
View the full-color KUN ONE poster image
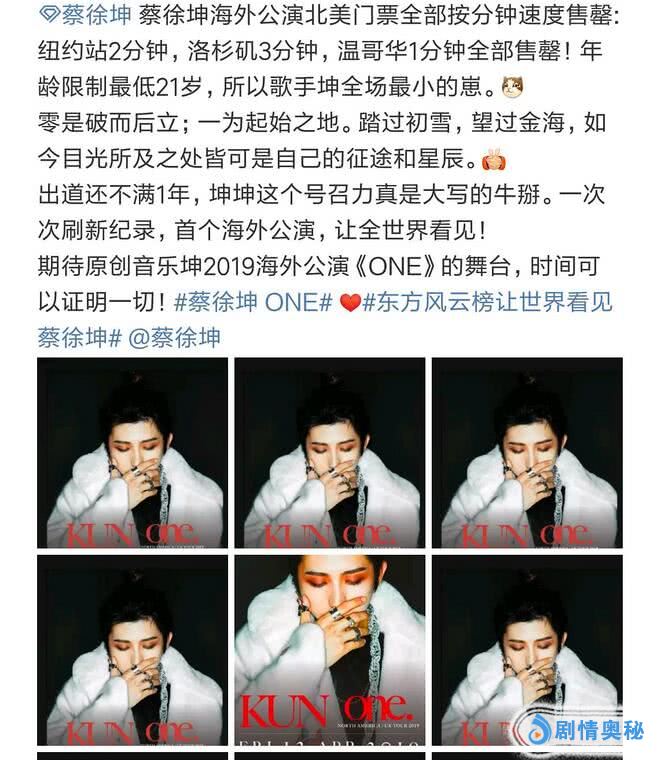pos(329,649)
